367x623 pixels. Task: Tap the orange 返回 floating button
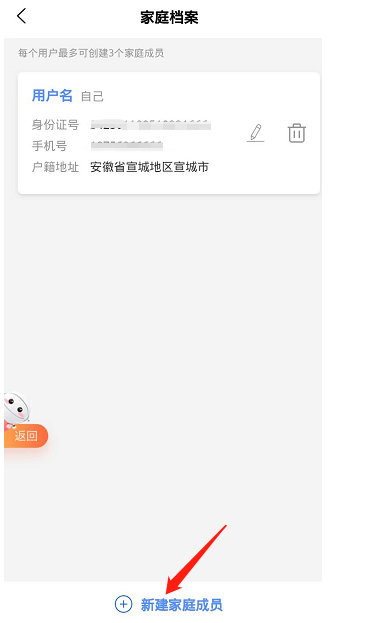(x=26, y=436)
